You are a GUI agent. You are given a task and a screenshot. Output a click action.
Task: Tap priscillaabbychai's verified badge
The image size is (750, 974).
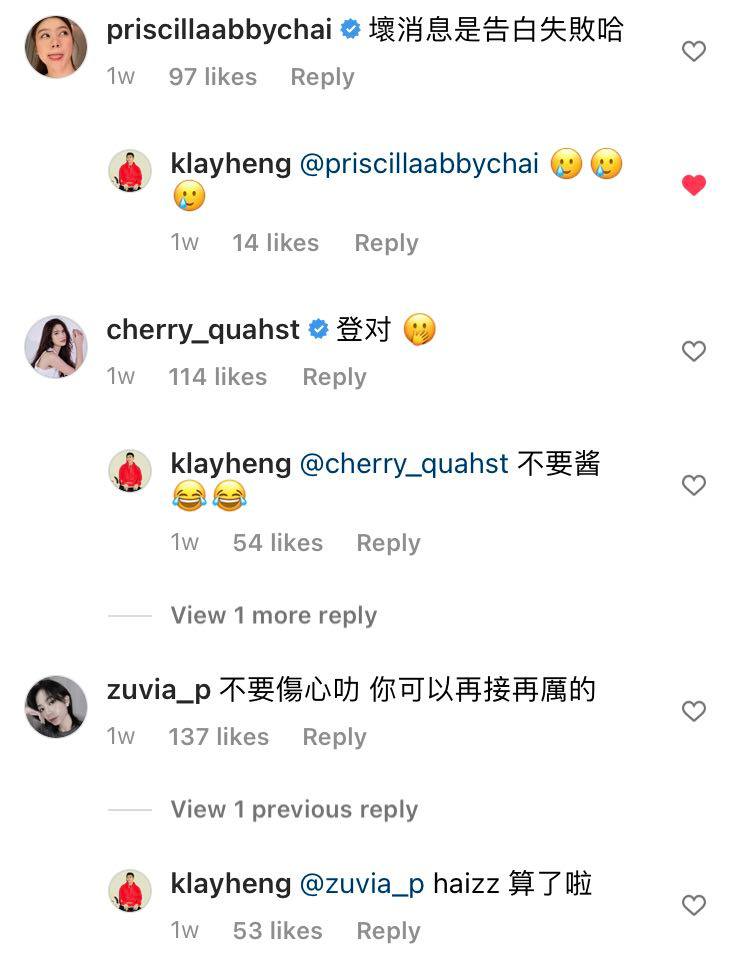348,31
